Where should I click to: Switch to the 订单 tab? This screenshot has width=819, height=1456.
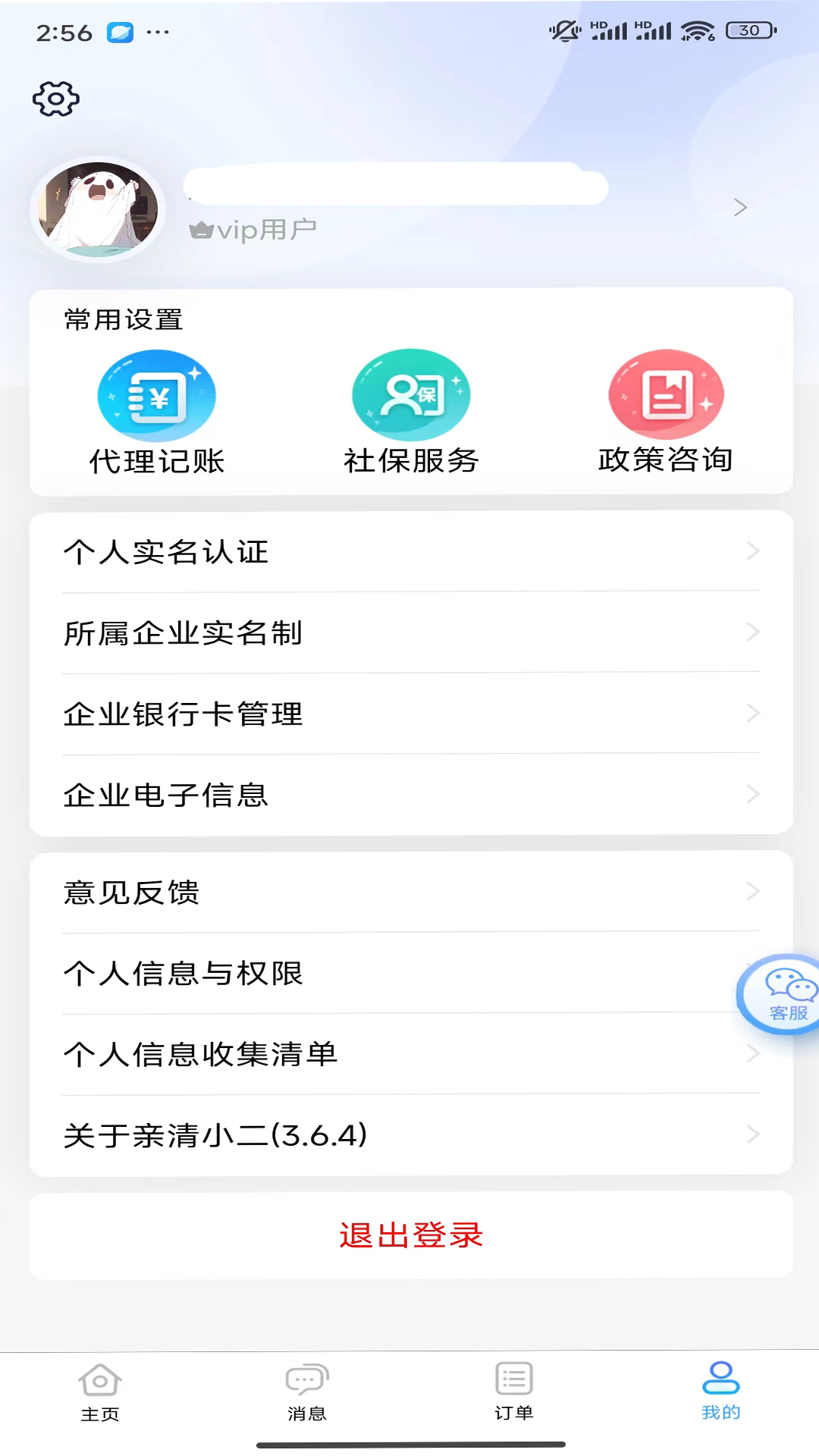tap(514, 1392)
